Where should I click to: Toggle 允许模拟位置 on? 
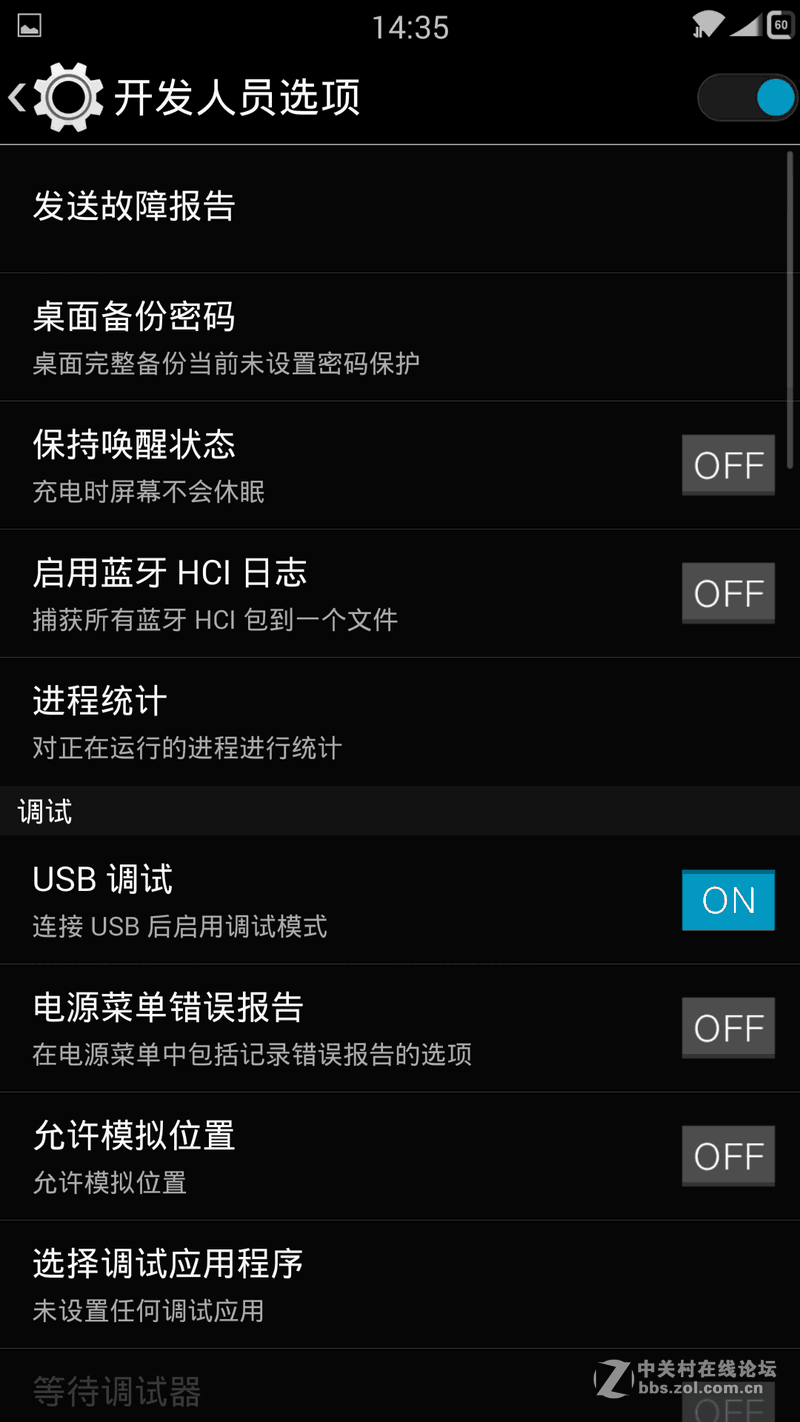click(728, 1156)
